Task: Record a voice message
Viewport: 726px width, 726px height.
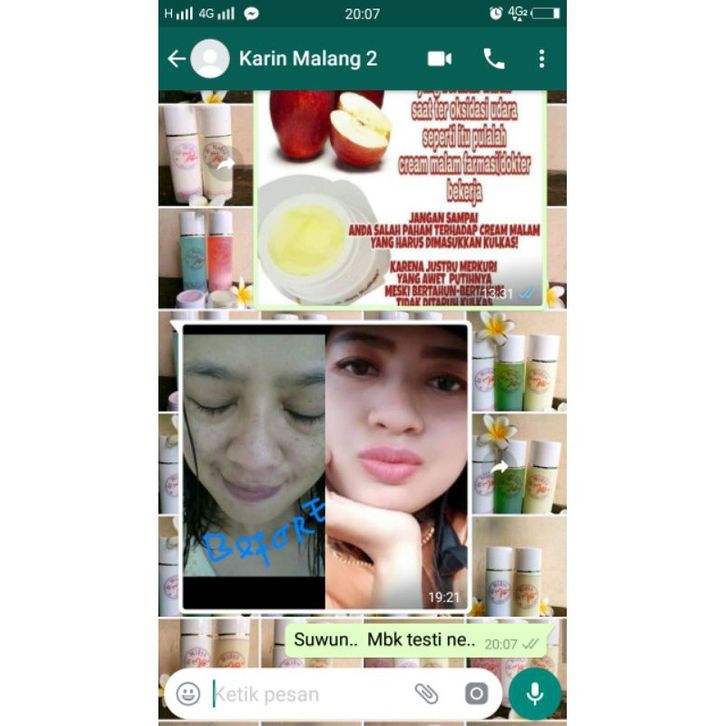Action: click(534, 693)
